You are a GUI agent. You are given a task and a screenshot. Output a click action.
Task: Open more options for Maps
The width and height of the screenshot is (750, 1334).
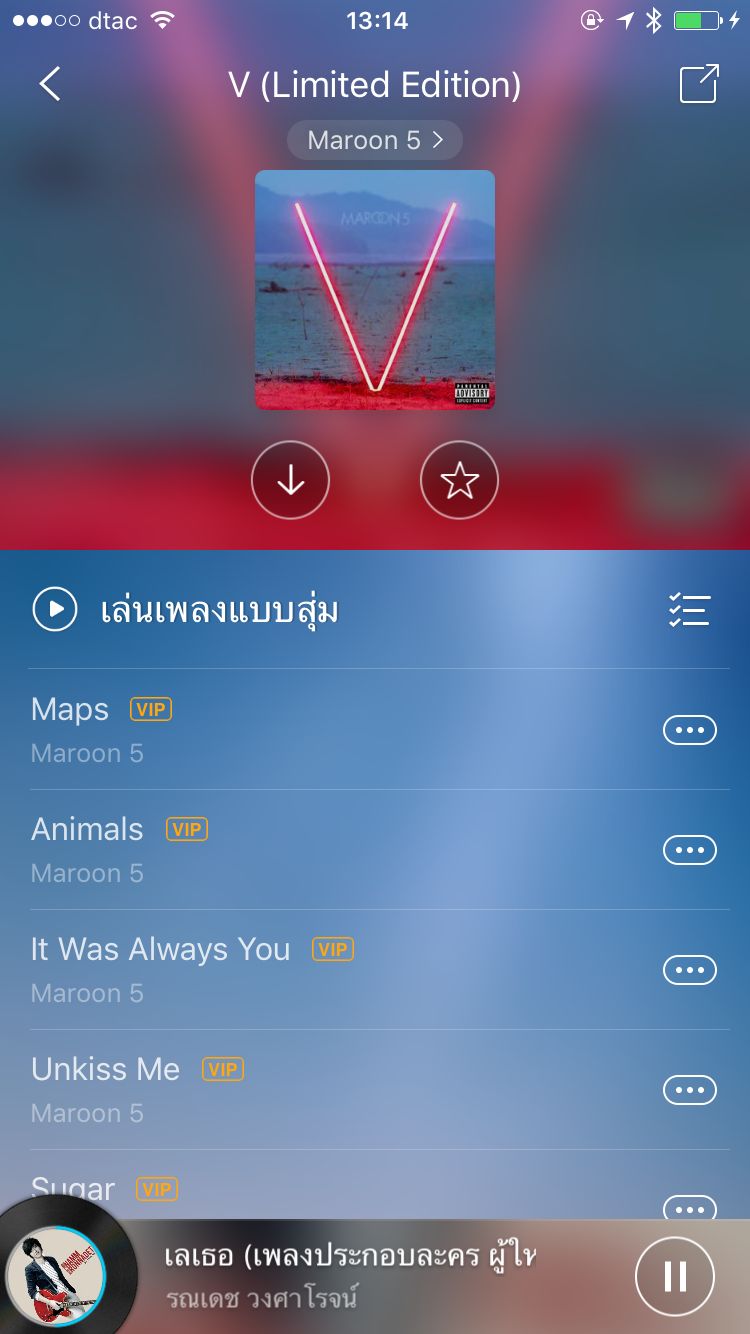coord(689,730)
